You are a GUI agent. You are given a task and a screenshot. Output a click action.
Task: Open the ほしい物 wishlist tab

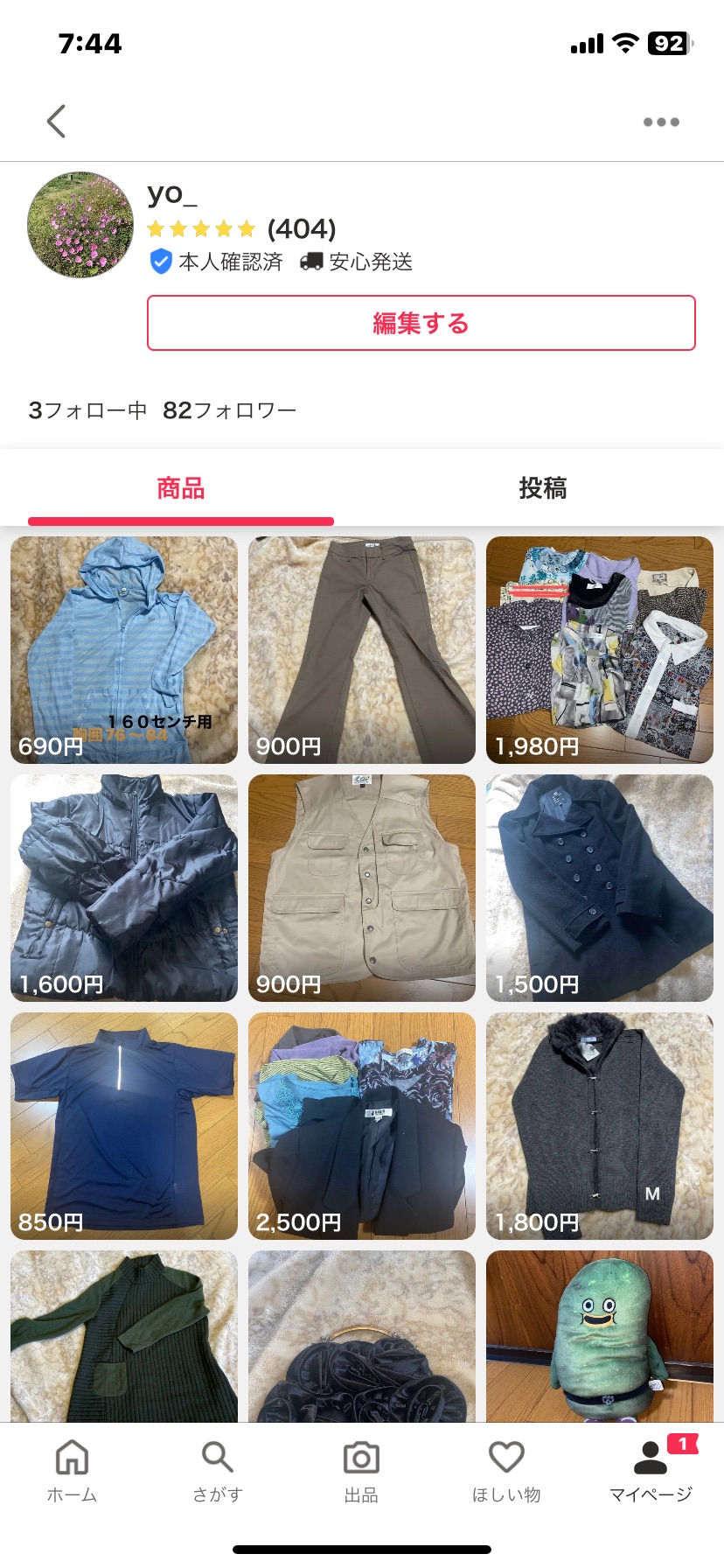[506, 1472]
